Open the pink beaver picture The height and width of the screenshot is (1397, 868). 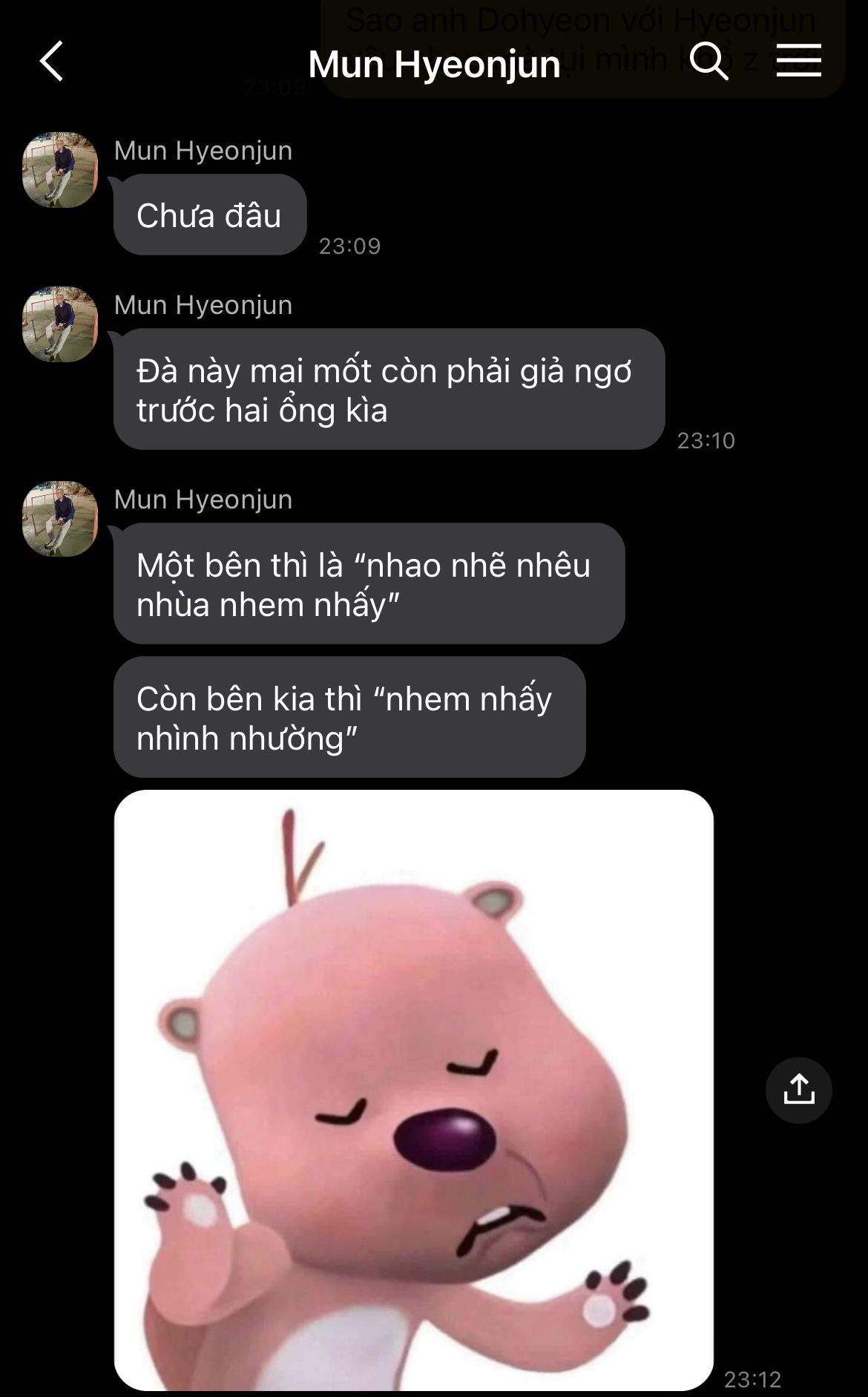click(x=413, y=1090)
